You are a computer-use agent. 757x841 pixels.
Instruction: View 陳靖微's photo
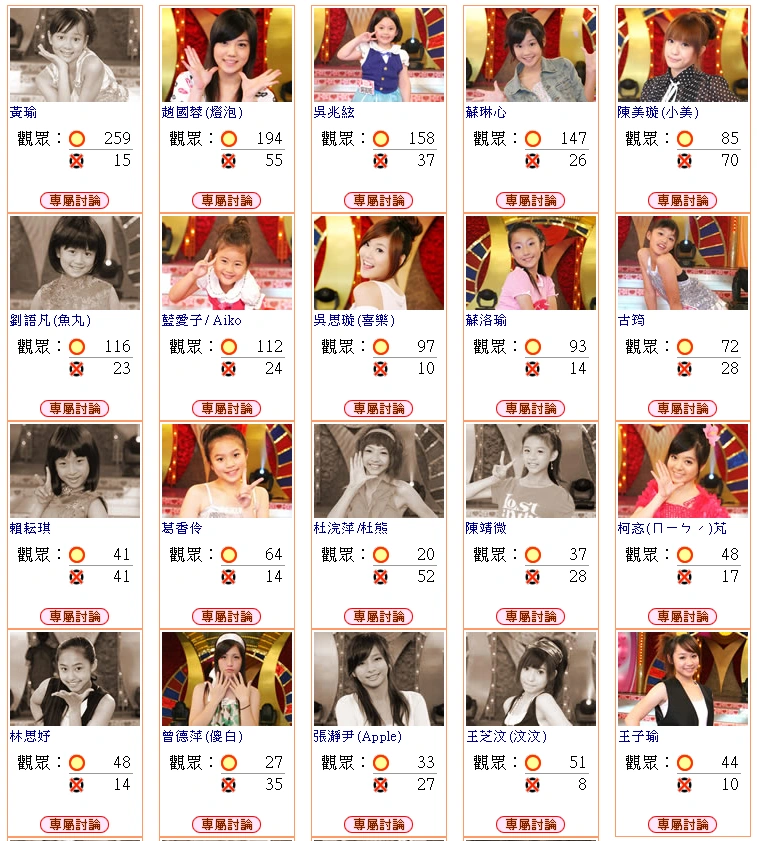tap(531, 470)
